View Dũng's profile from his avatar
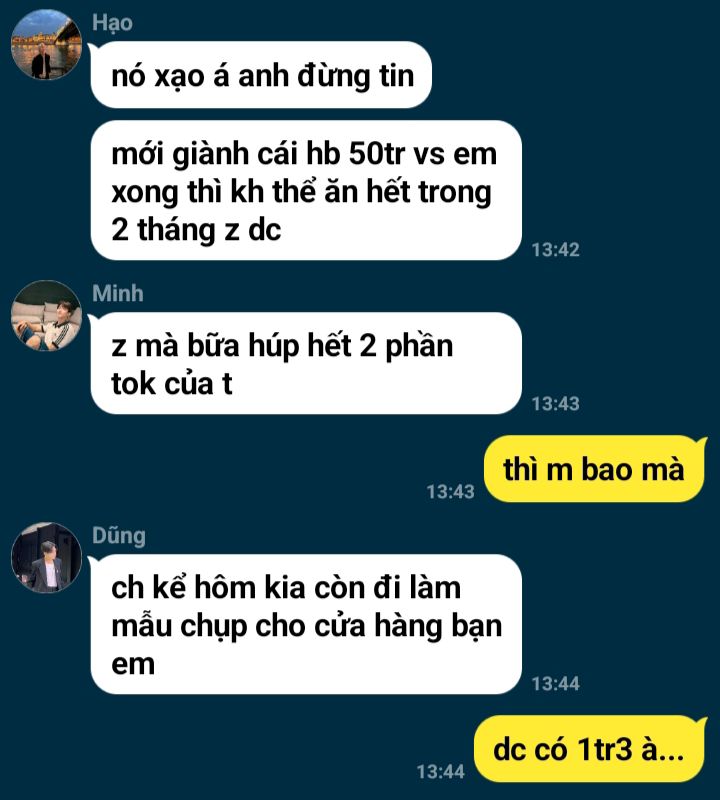Viewport: 720px width, 800px height. click(46, 558)
